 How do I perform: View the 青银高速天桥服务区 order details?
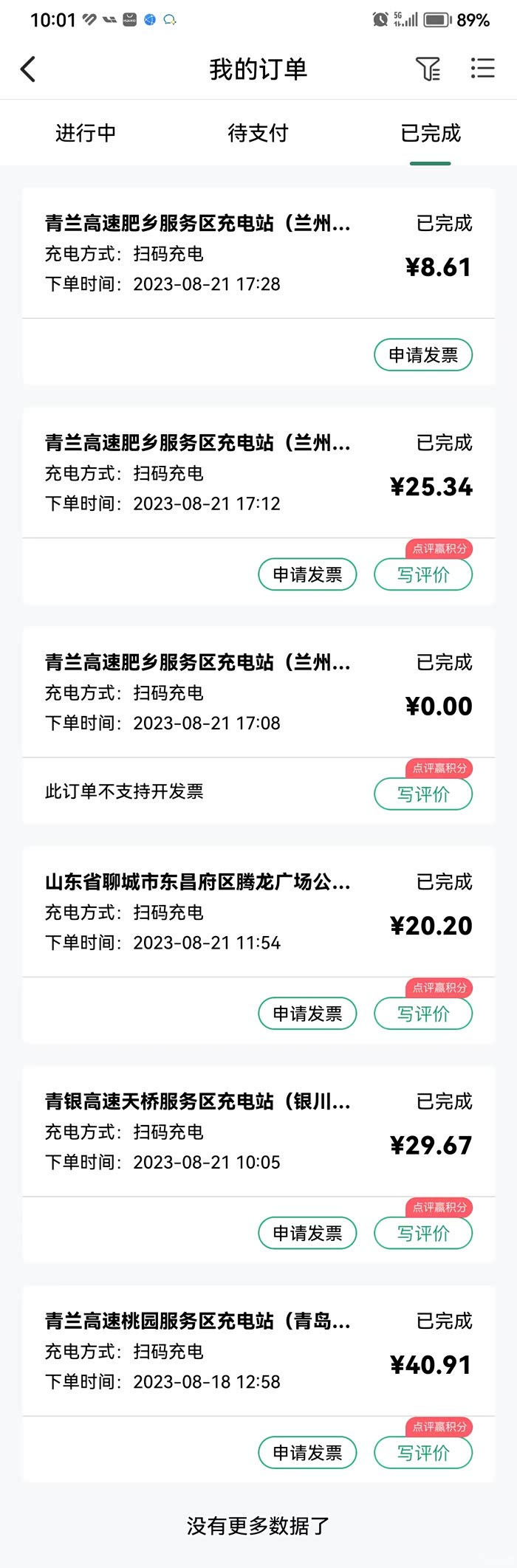222,1131
